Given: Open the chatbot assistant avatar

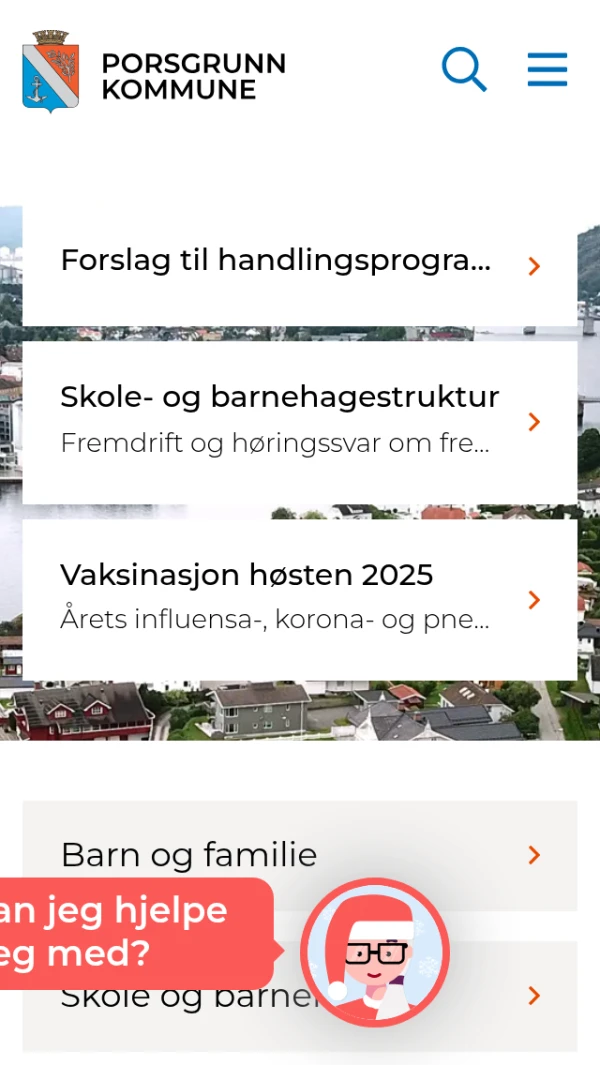Looking at the screenshot, I should tap(375, 951).
